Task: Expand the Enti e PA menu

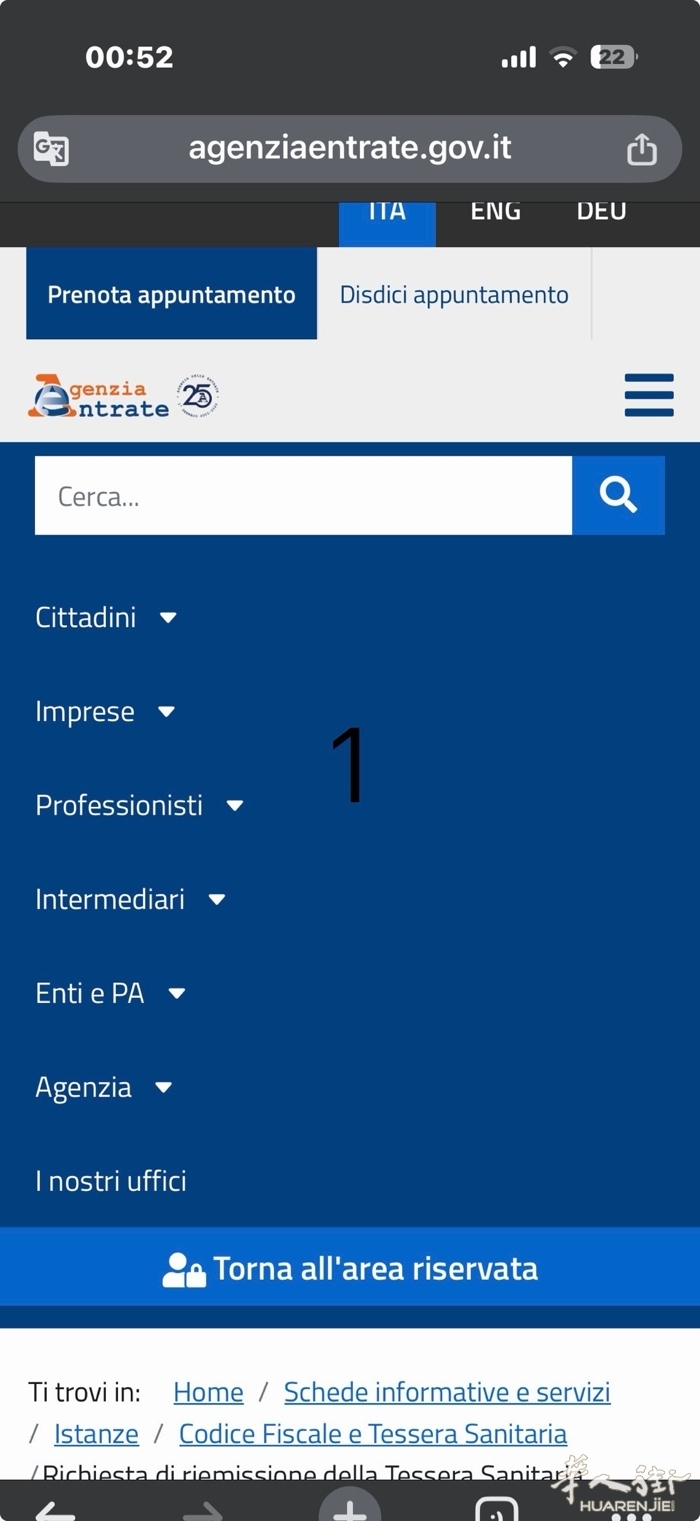Action: click(x=110, y=993)
